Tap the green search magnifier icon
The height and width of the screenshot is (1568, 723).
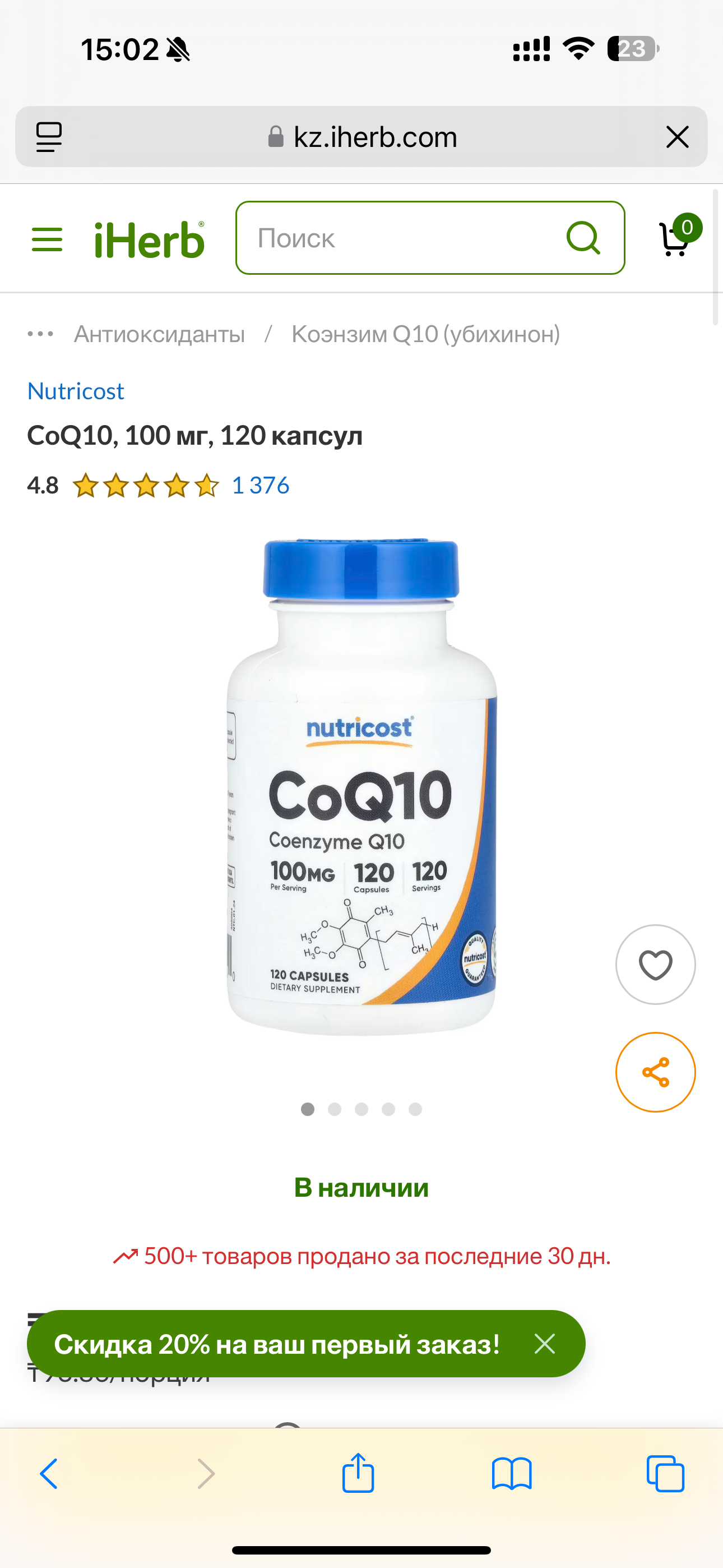pyautogui.click(x=583, y=238)
